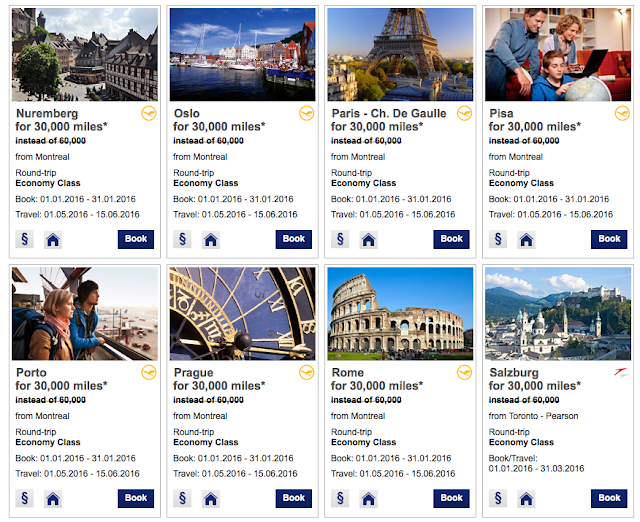Open the home icon on the Oslo card
This screenshot has width=640, height=522.
pyautogui.click(x=211, y=240)
